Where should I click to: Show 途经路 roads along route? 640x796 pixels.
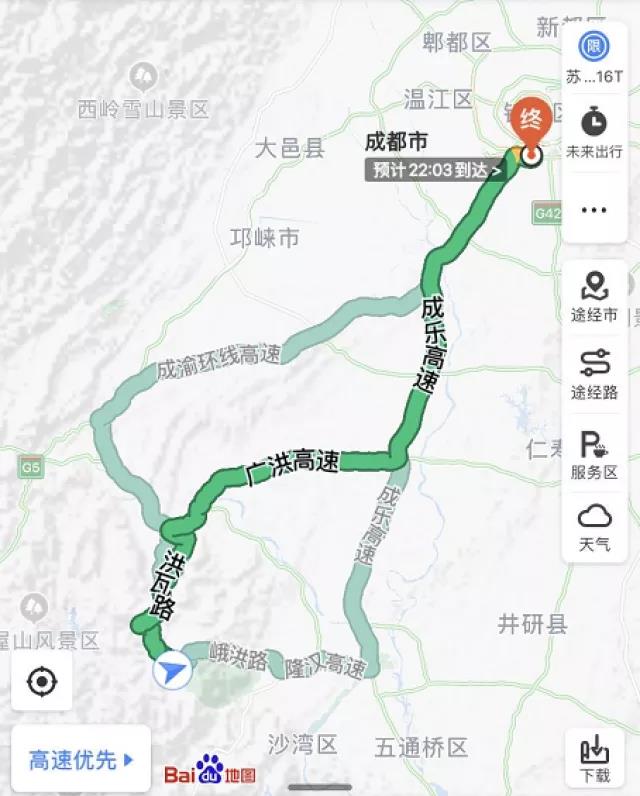coord(594,374)
